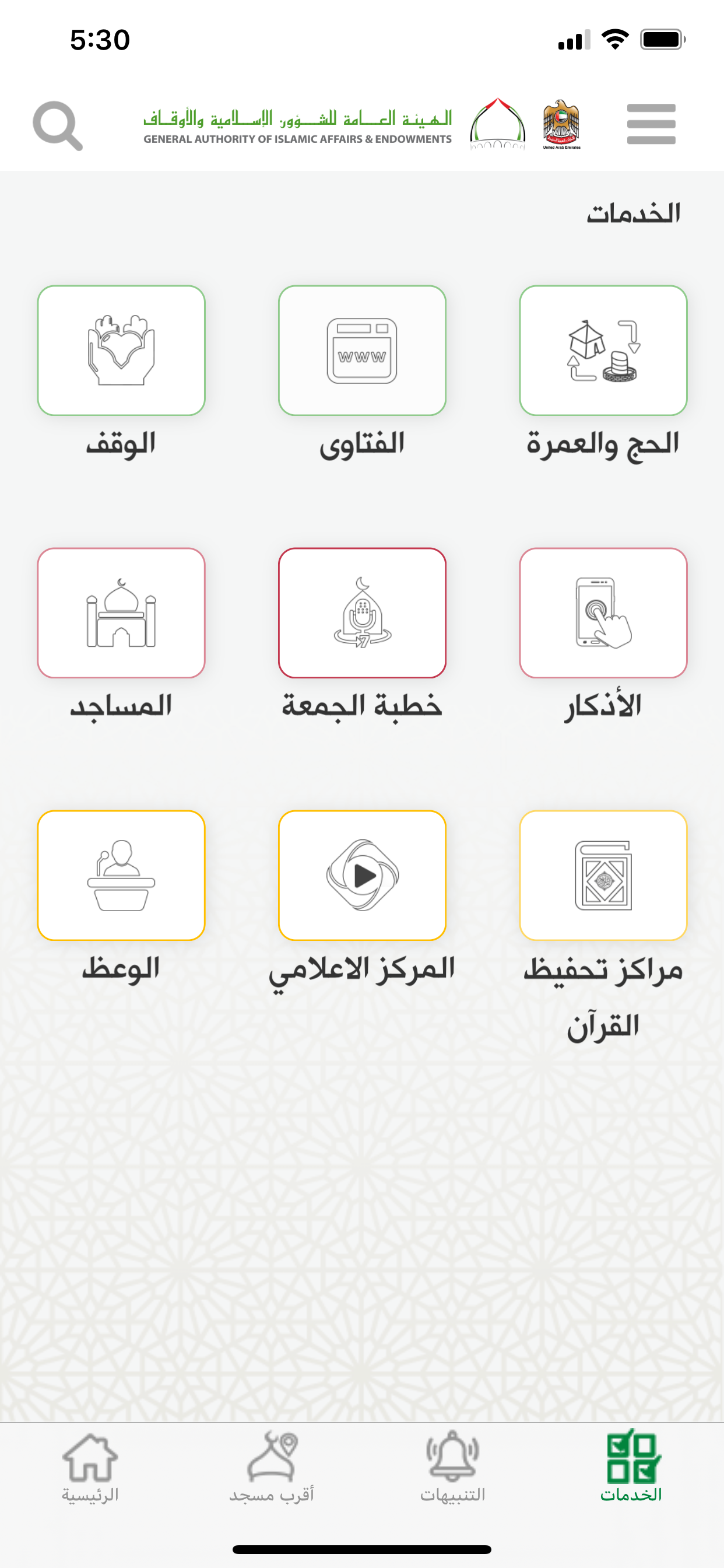724x1568 pixels.
Task: Open مراكز تحفيظ القرآن tile
Action: coord(603,876)
